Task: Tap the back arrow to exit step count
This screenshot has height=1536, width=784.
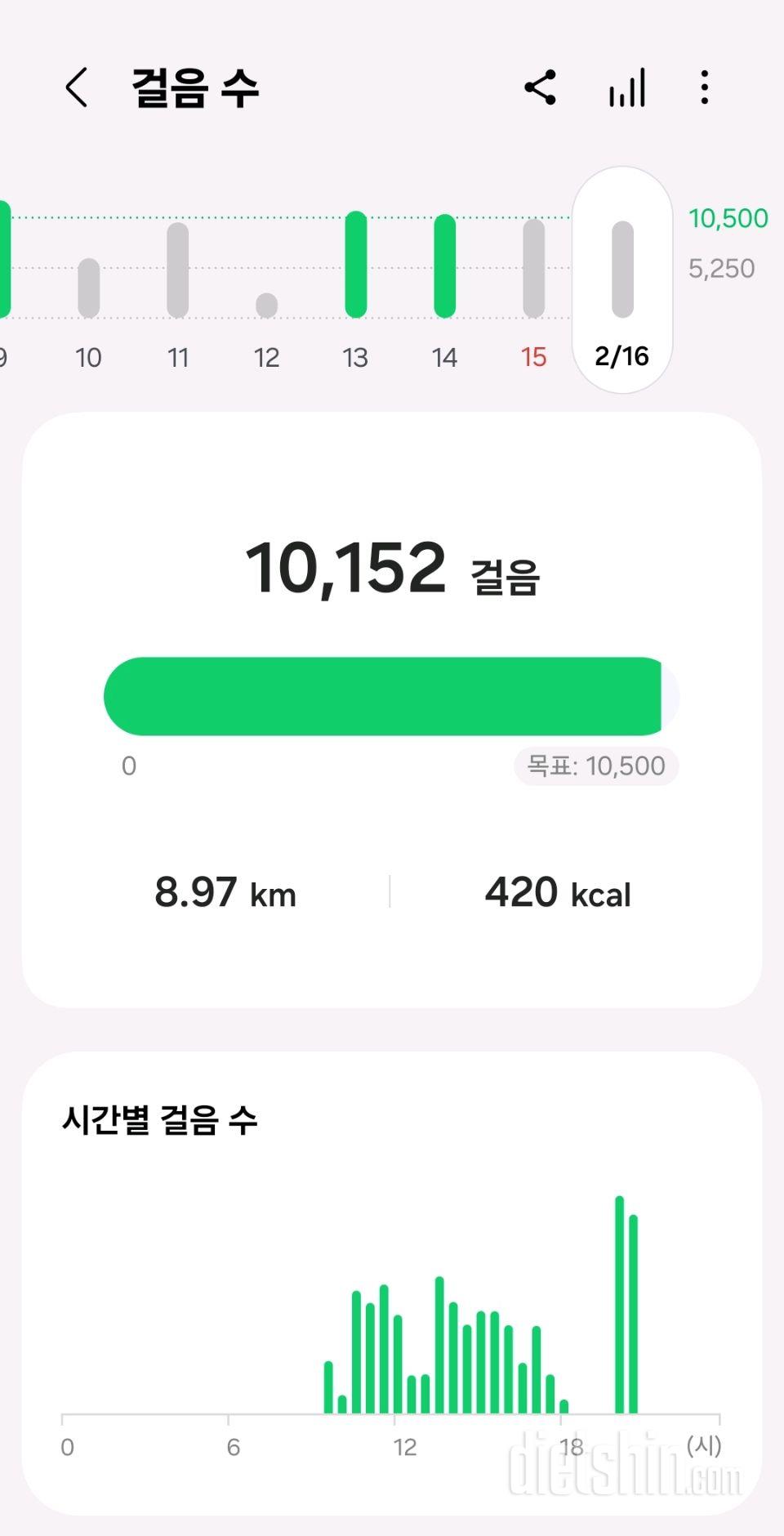Action: click(76, 87)
